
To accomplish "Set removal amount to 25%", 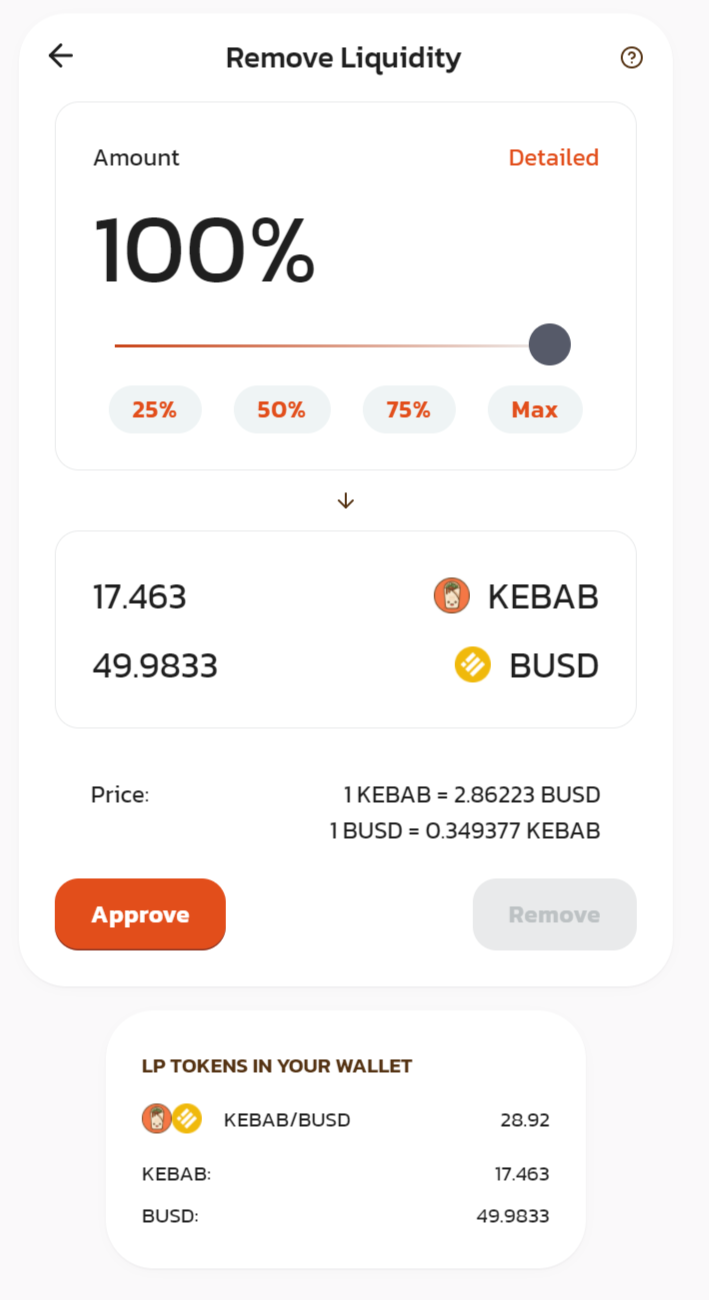I will pos(155,410).
